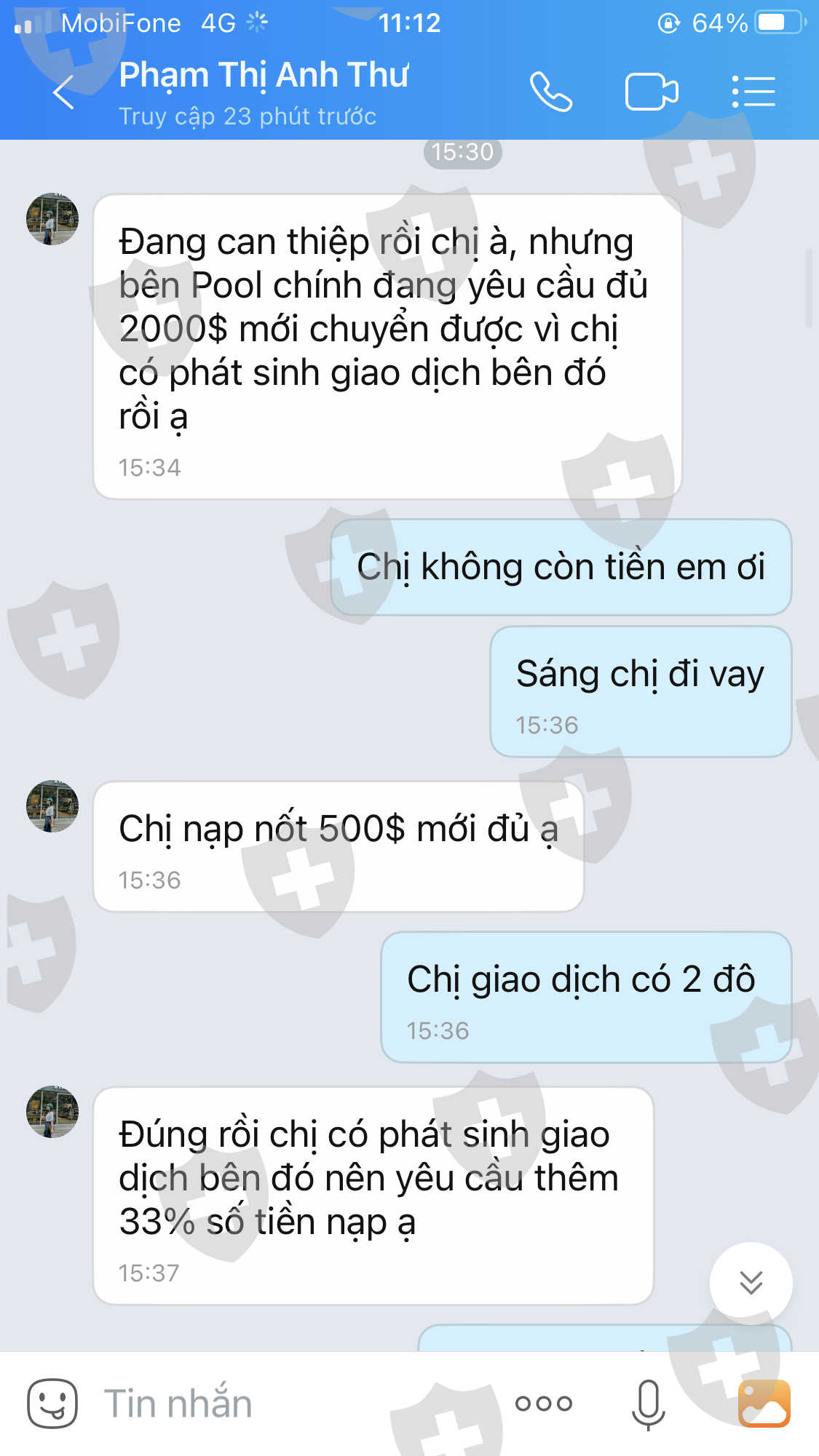Tap sender avatar beside the 15:34 message
Viewport: 819px width, 1456px height.
[52, 219]
